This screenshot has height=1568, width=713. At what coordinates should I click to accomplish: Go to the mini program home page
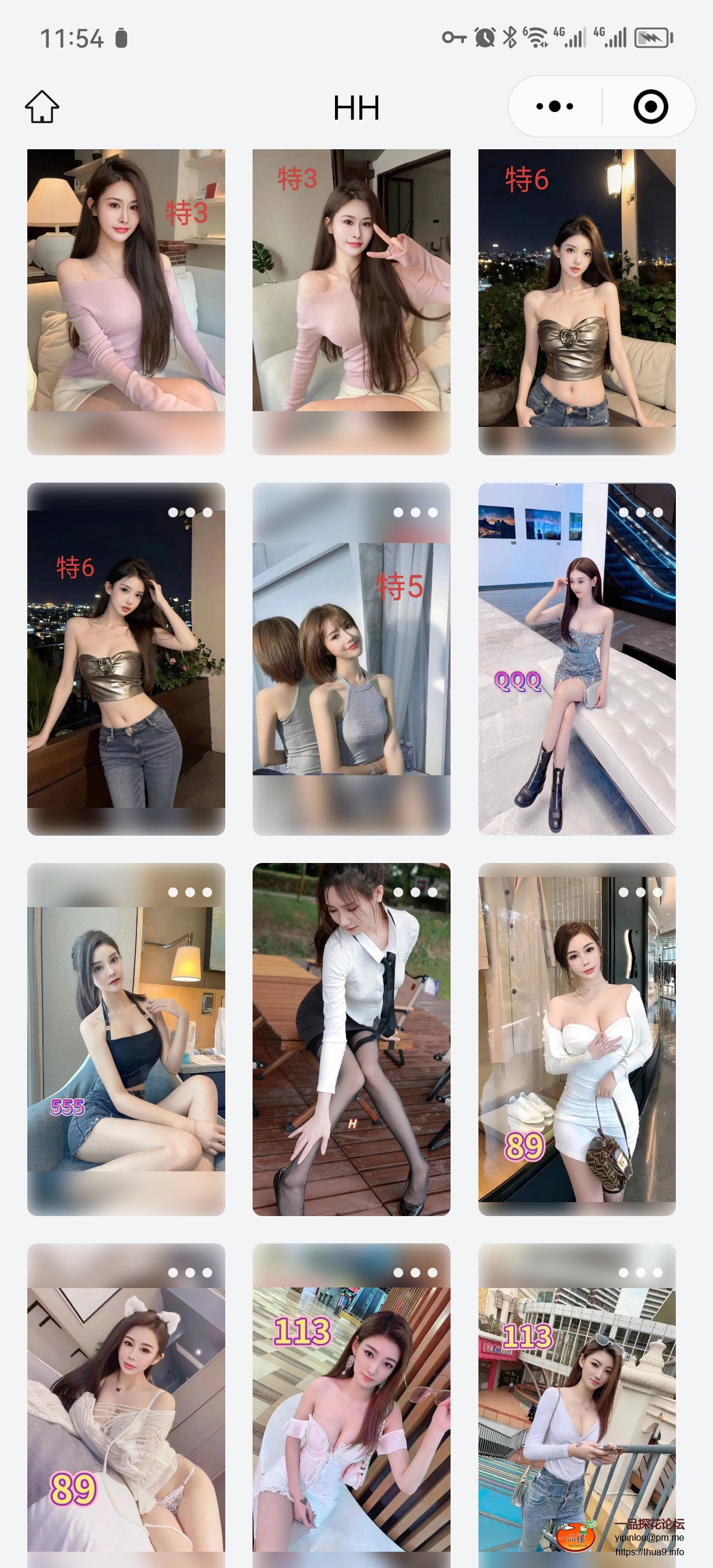[x=42, y=107]
